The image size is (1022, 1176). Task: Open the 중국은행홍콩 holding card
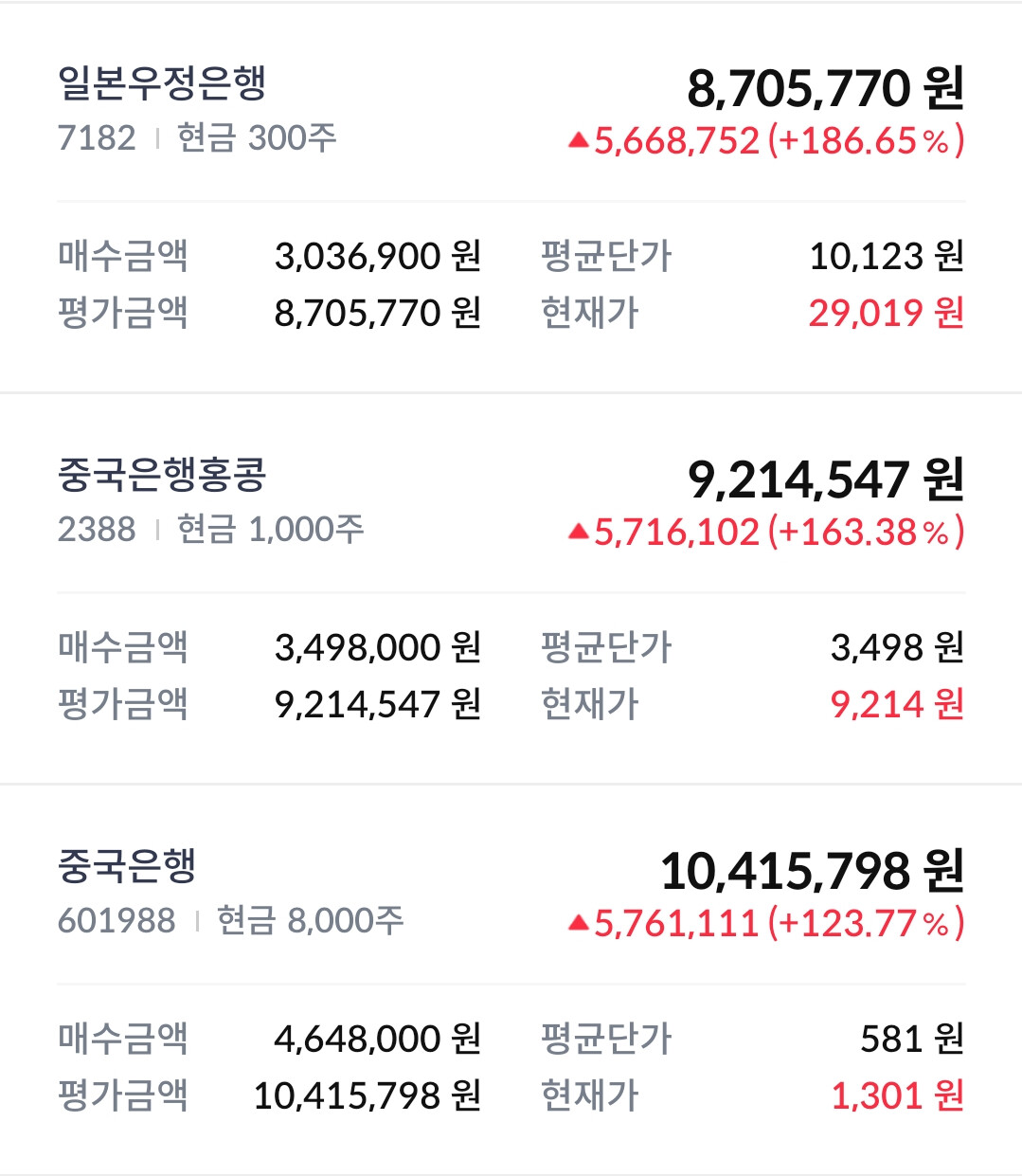(x=511, y=588)
